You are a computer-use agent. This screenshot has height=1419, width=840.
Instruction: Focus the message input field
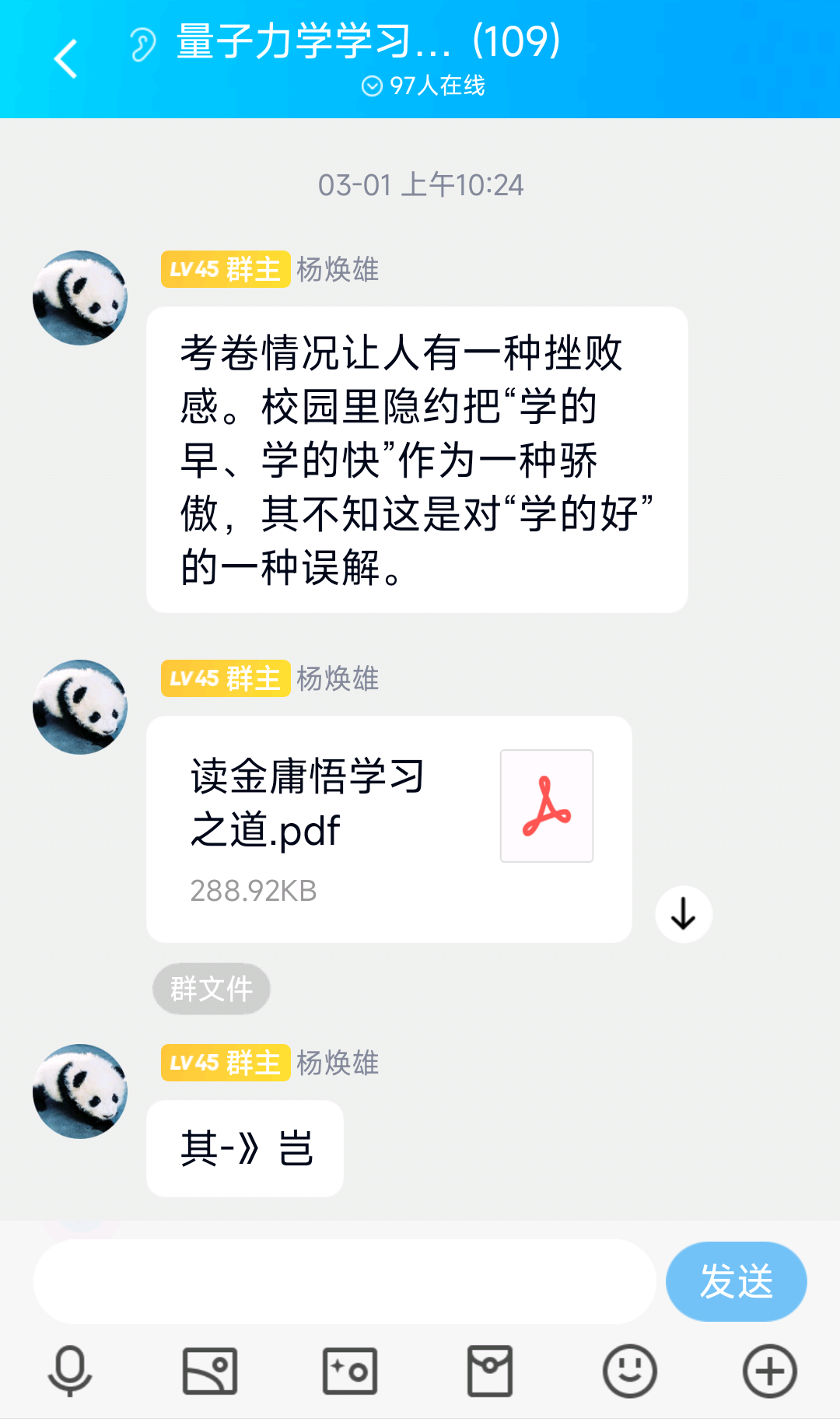(345, 1281)
